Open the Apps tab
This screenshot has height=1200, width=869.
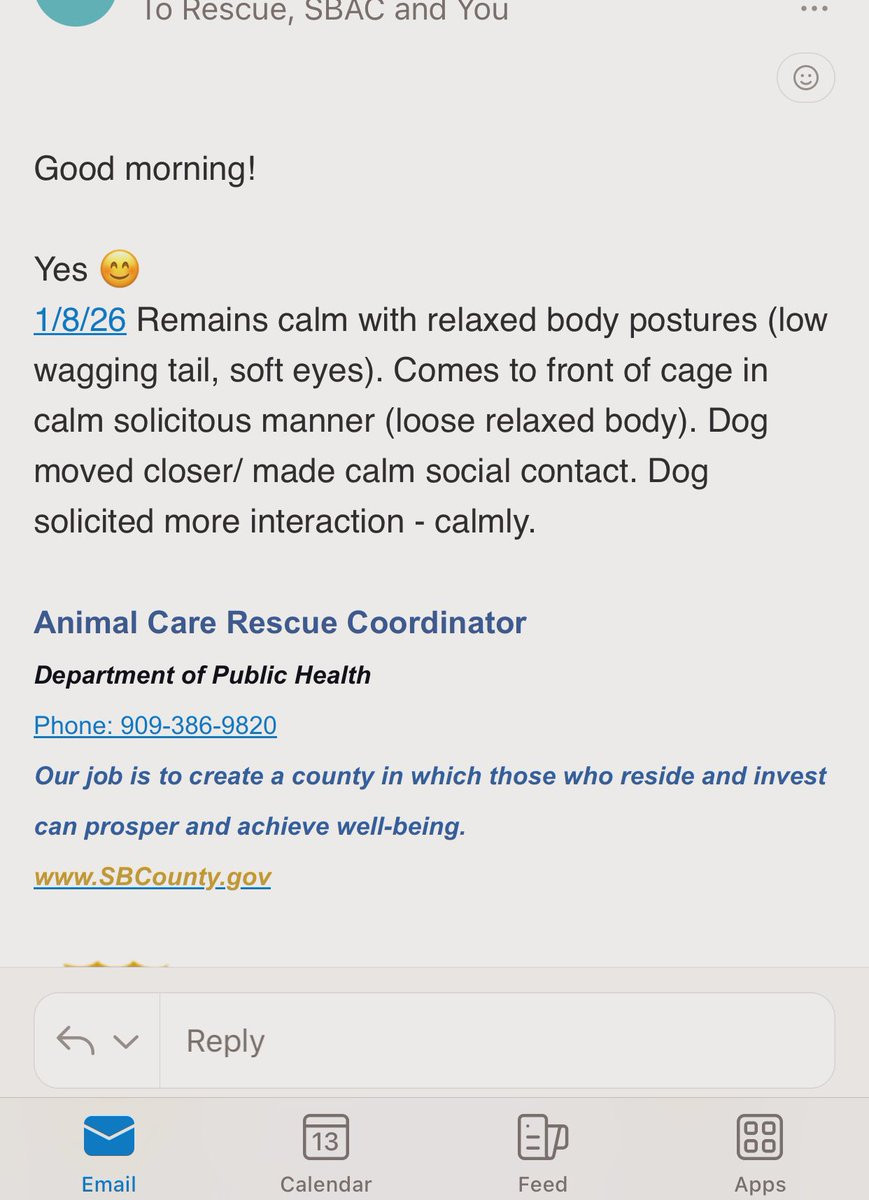point(760,1153)
